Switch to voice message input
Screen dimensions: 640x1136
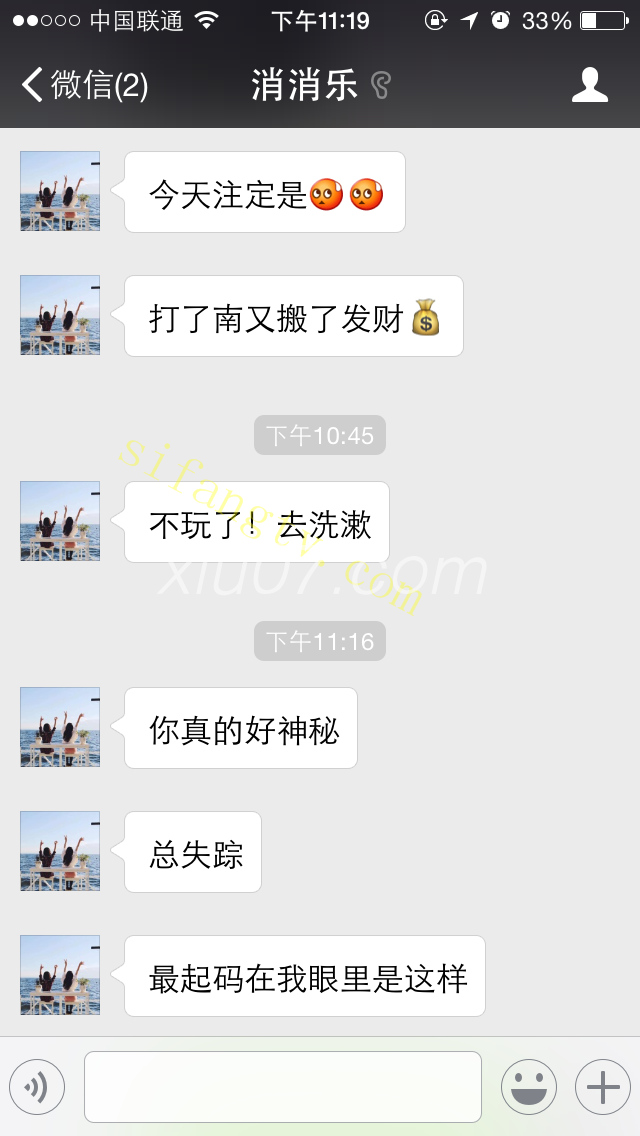point(37,1087)
